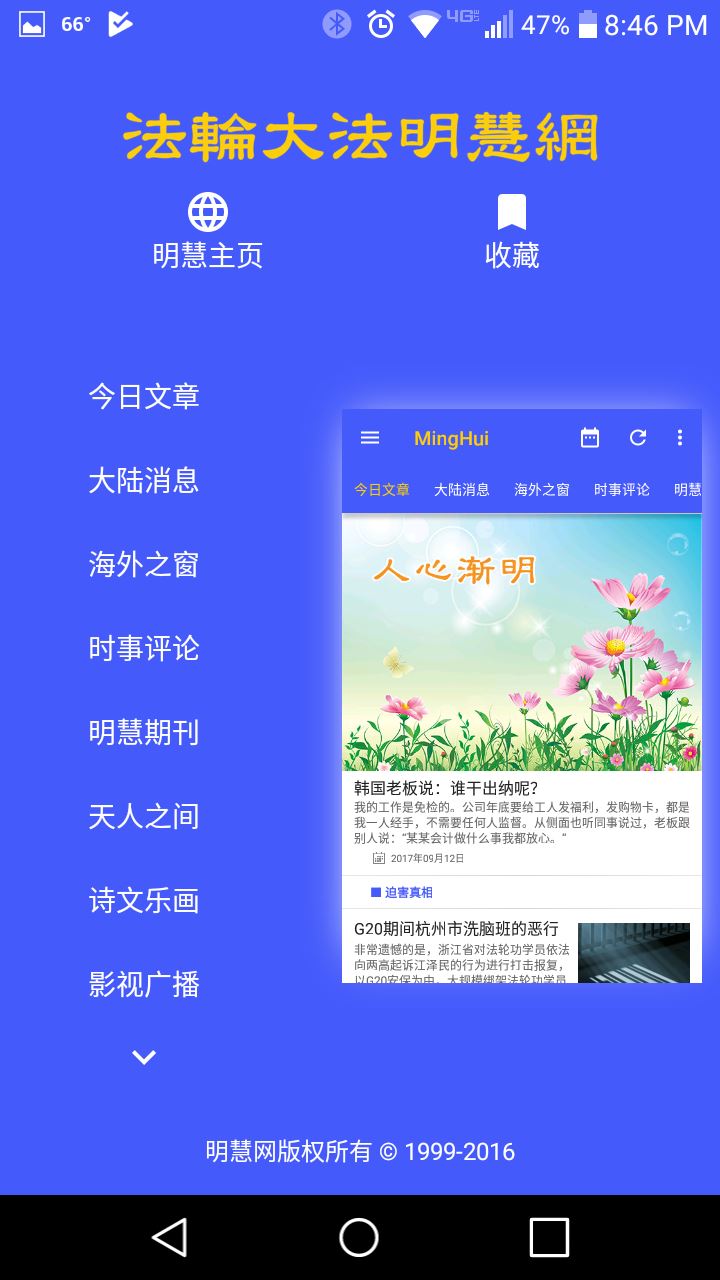Select 时事评论 in the menu list
The width and height of the screenshot is (720, 1280).
[144, 648]
